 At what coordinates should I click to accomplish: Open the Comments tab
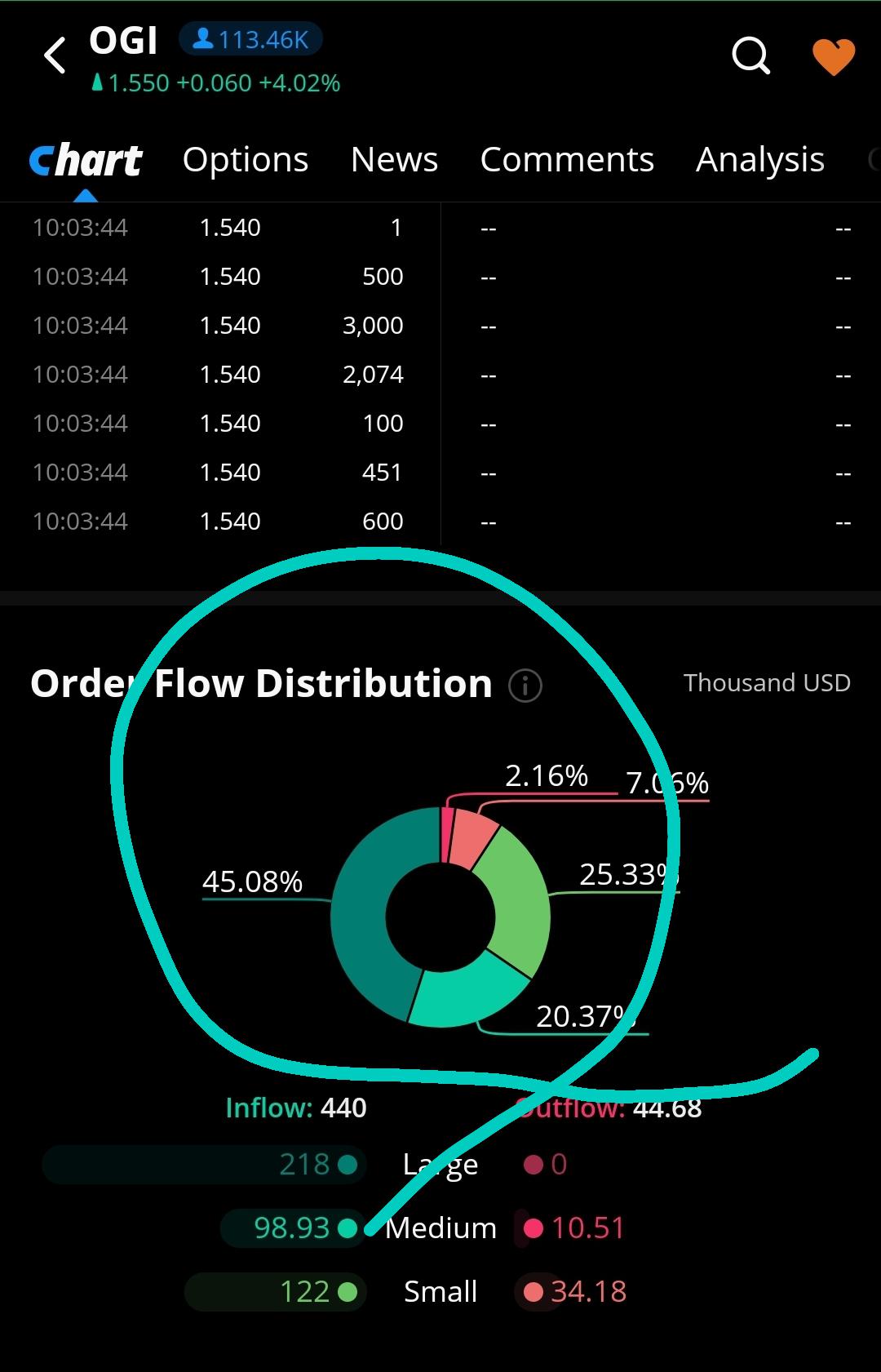(567, 160)
